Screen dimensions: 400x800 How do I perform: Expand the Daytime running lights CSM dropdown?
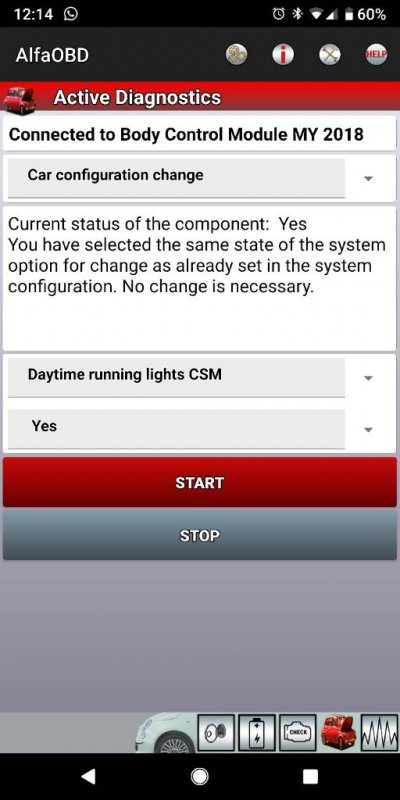pyautogui.click(x=199, y=377)
